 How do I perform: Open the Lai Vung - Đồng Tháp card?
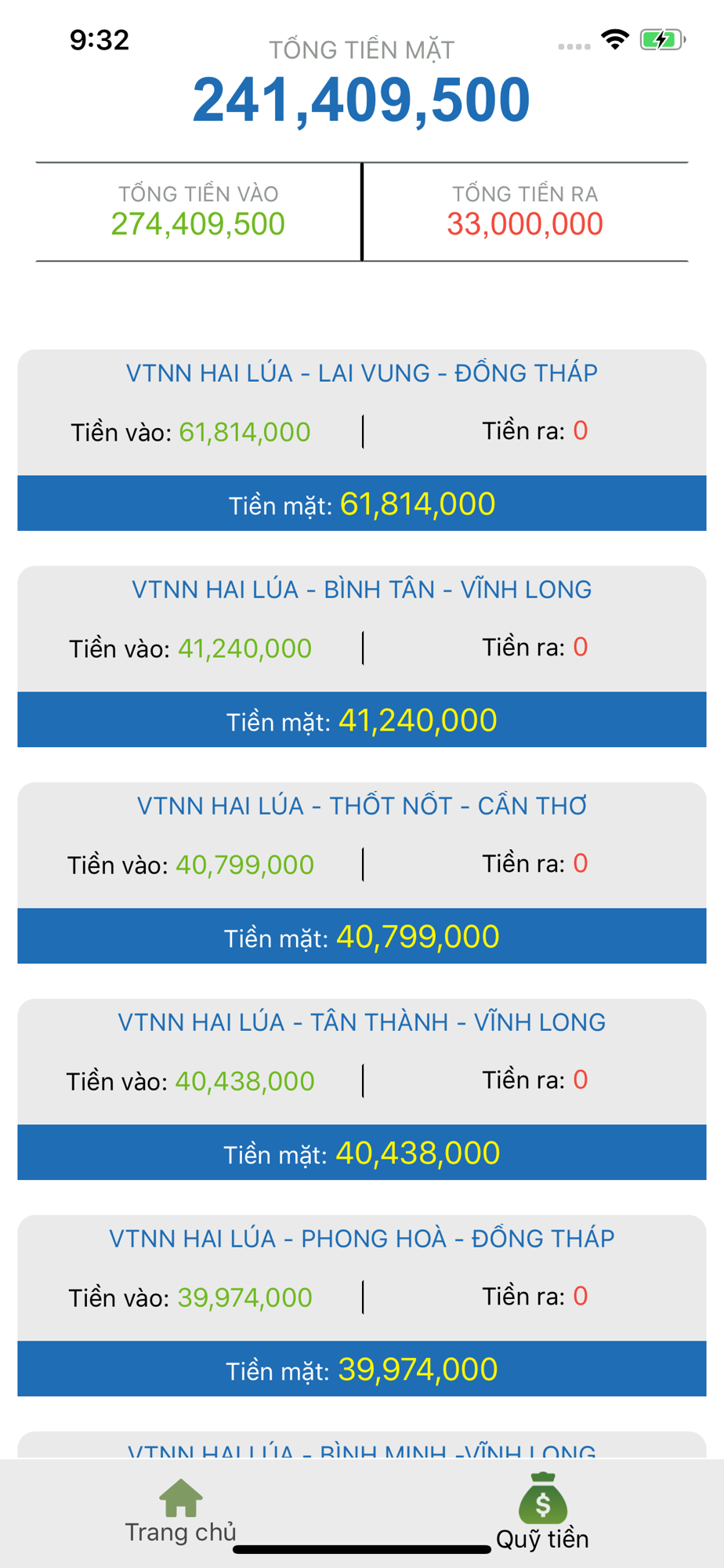(362, 440)
